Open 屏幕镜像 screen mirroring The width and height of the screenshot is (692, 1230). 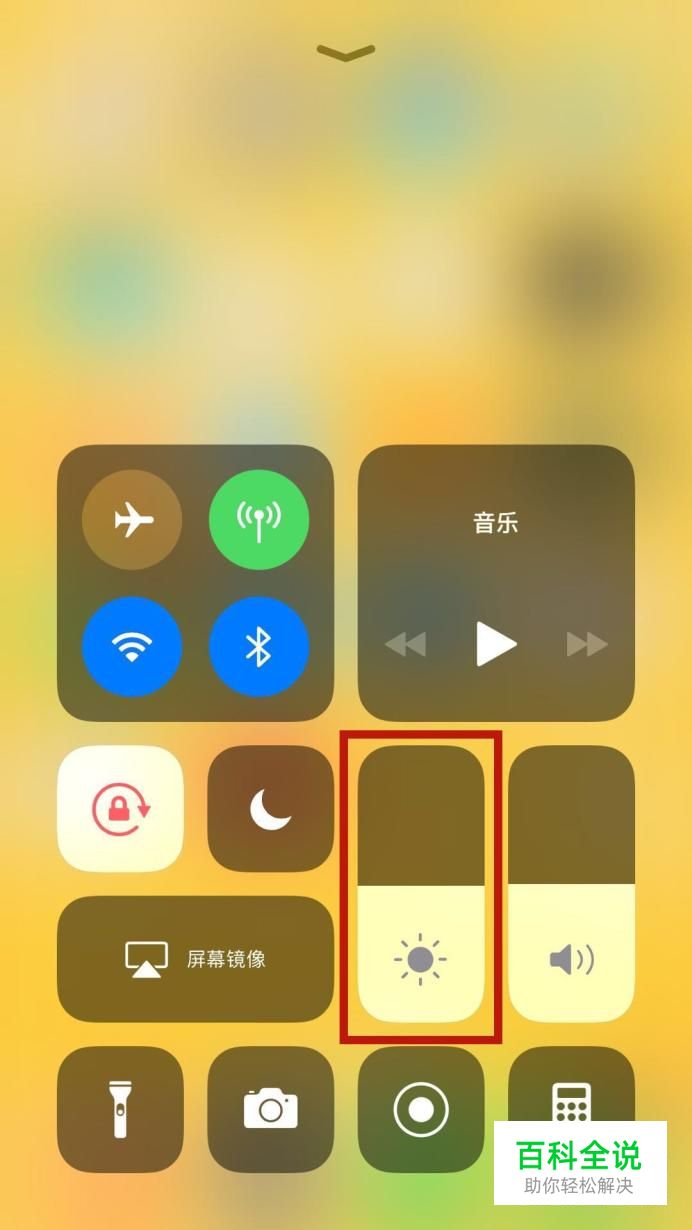pyautogui.click(x=195, y=959)
